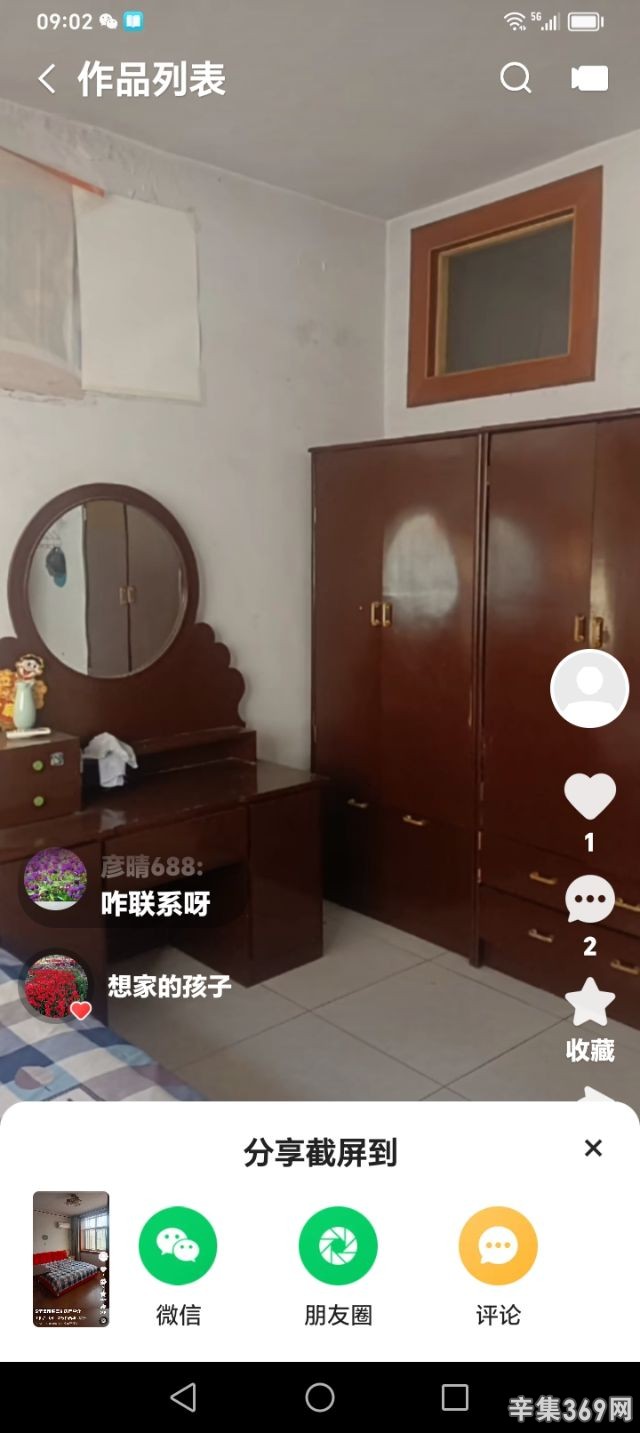The width and height of the screenshot is (640, 1433).
Task: Like this video with the heart icon
Action: [x=589, y=797]
